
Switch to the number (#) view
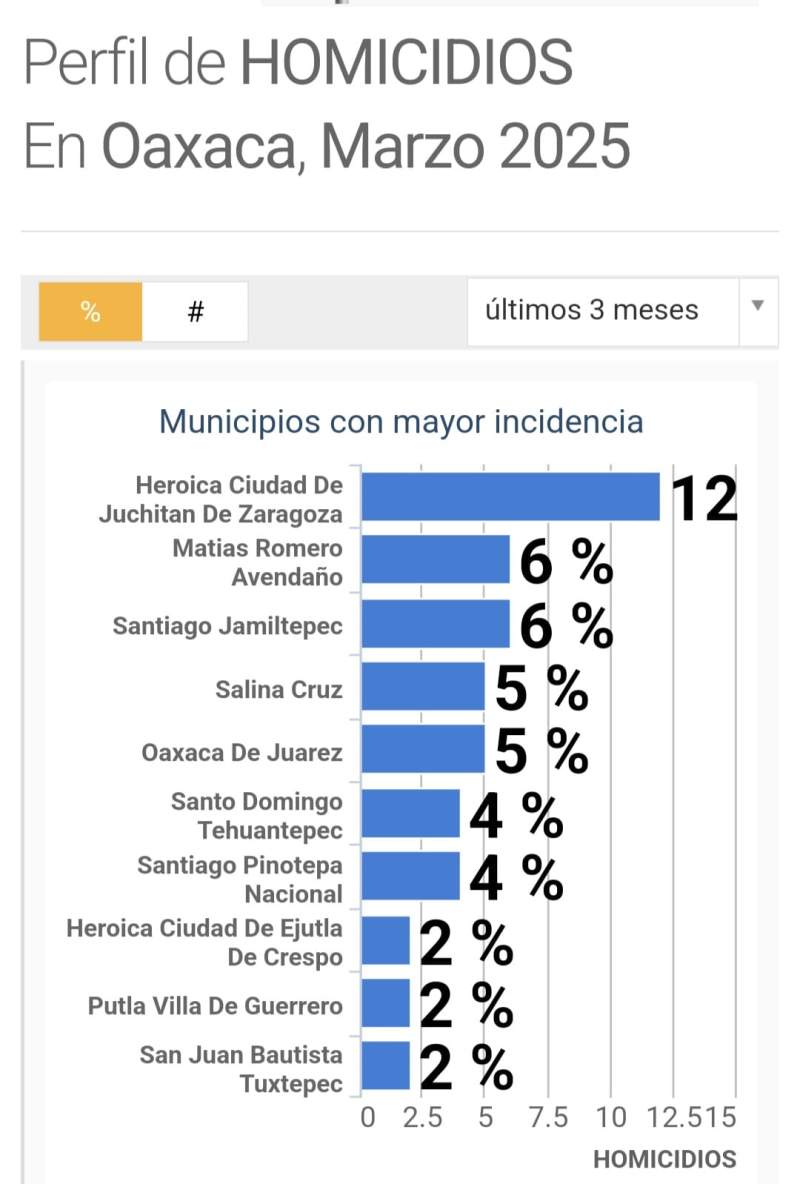(196, 311)
